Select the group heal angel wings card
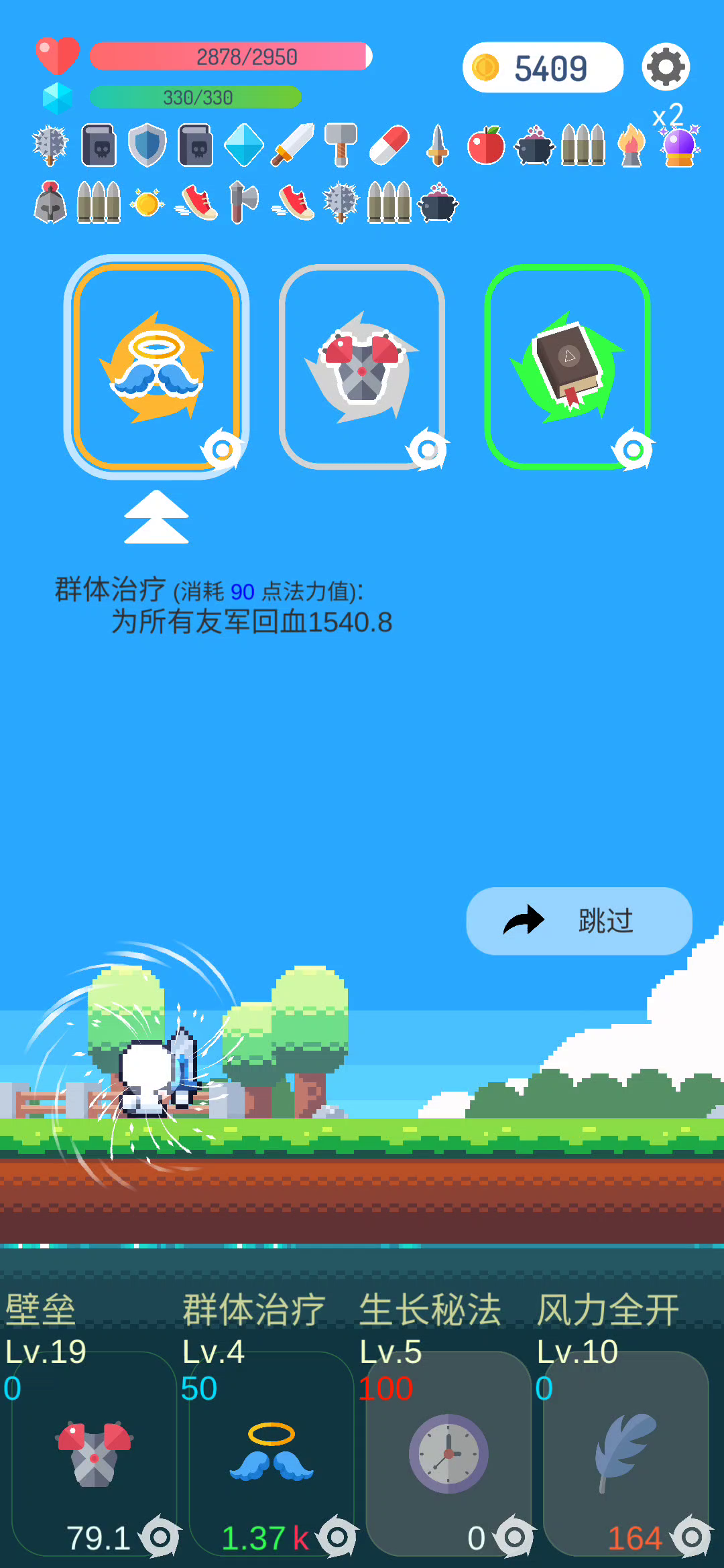724x1568 pixels. tap(156, 367)
